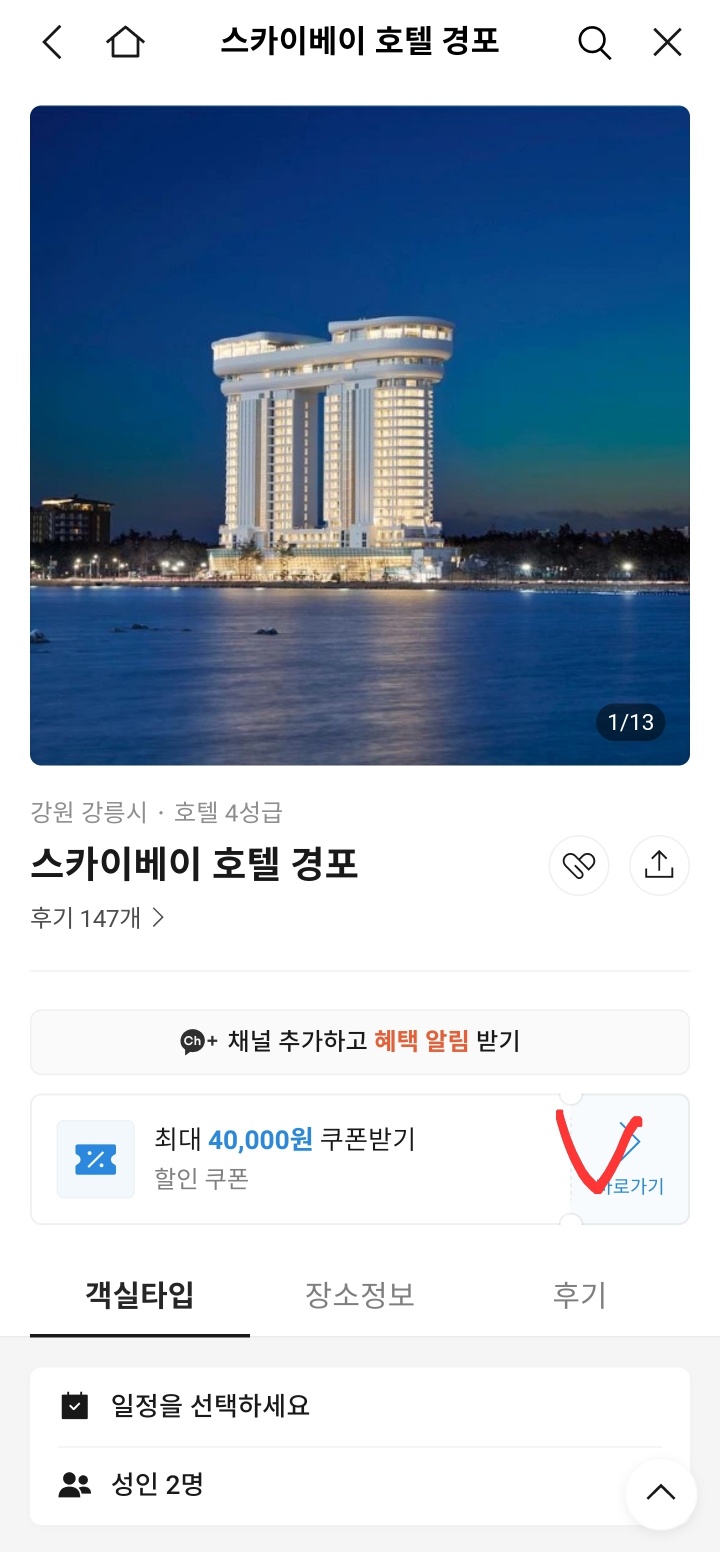
Task: Open the 후기 147개 reviews link
Action: point(100,917)
